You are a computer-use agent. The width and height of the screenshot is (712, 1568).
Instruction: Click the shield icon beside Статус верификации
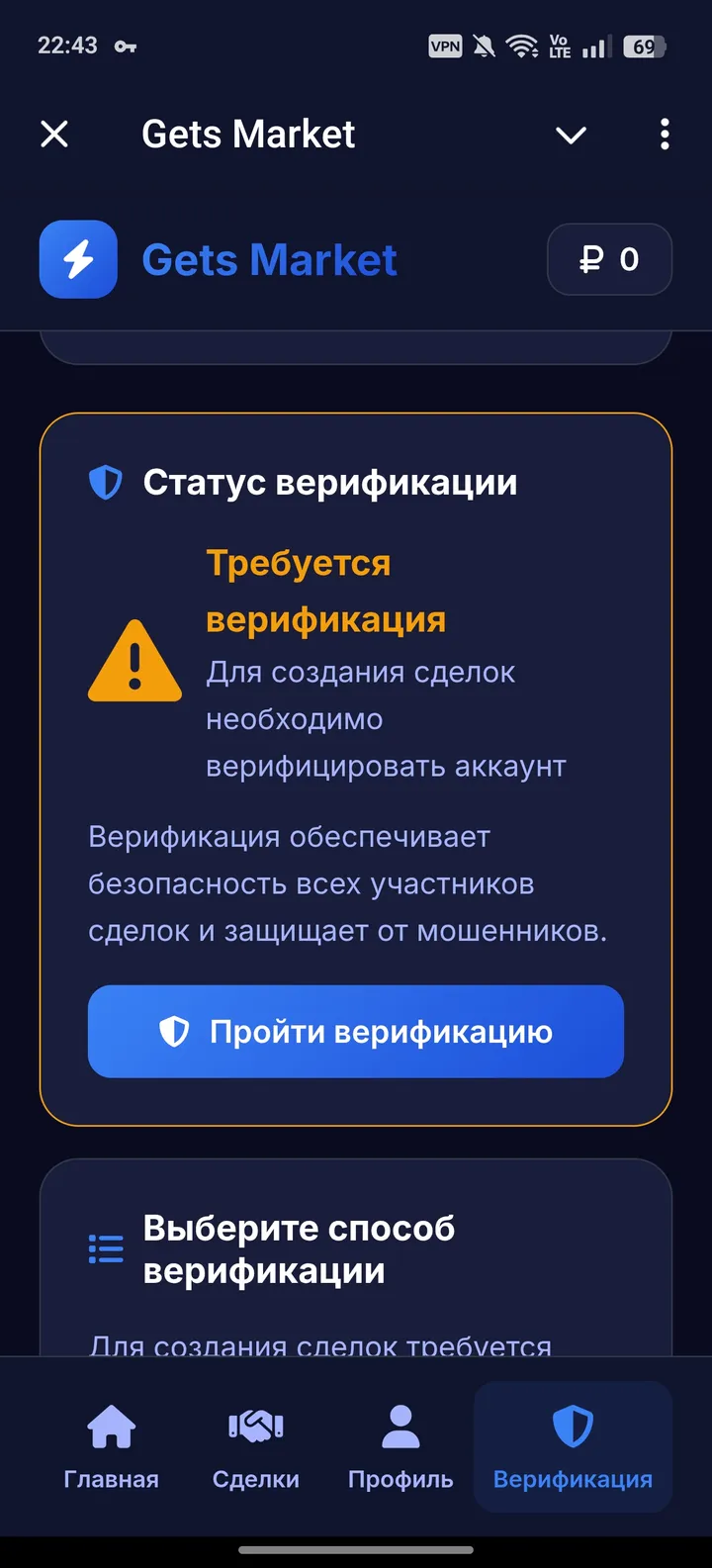click(105, 482)
